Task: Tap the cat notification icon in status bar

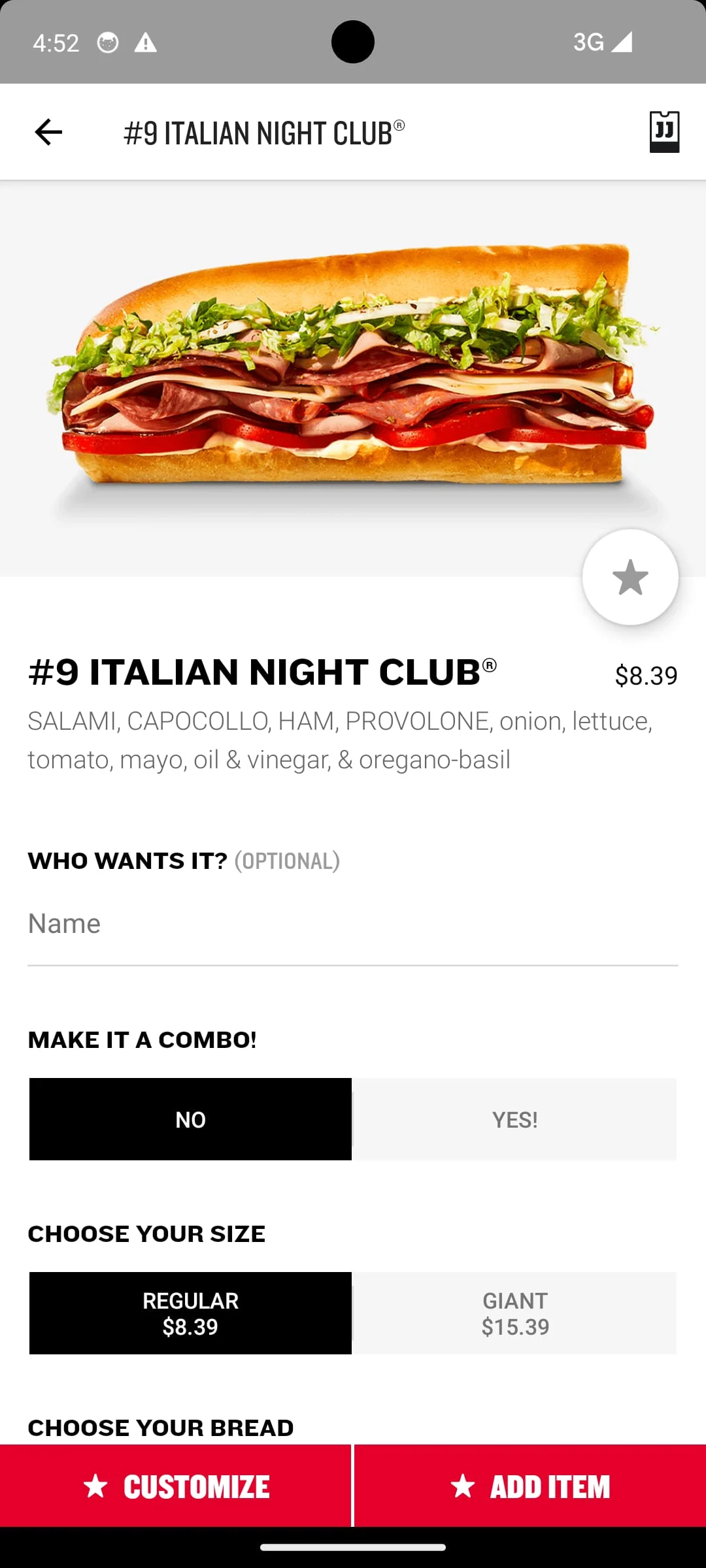Action: (107, 42)
